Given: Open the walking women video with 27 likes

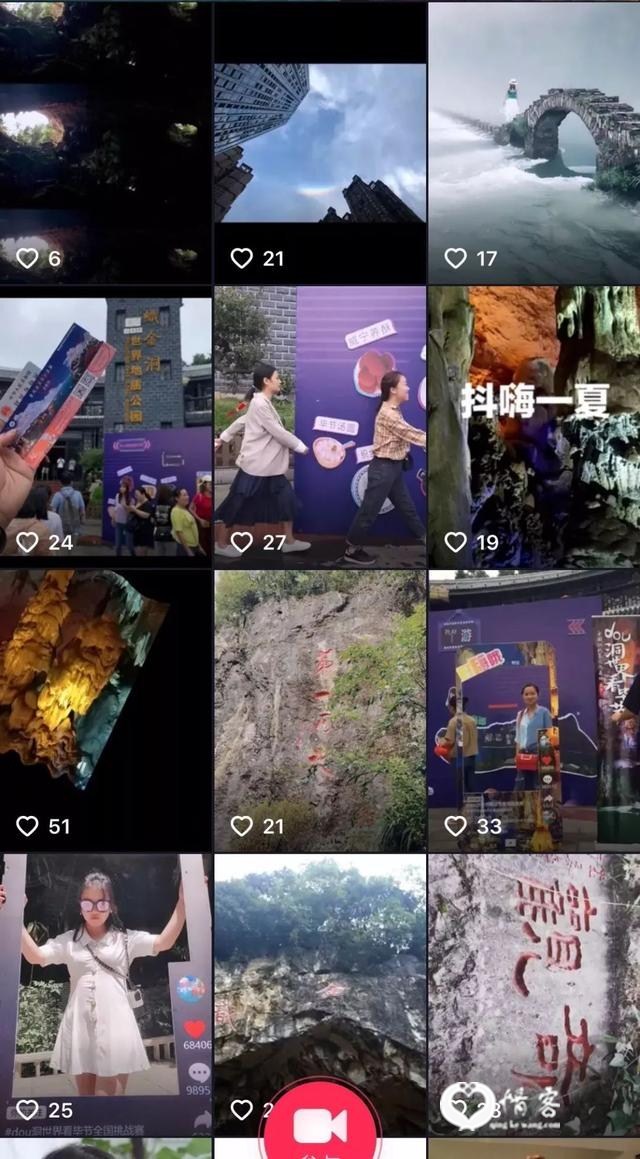Looking at the screenshot, I should 319,425.
